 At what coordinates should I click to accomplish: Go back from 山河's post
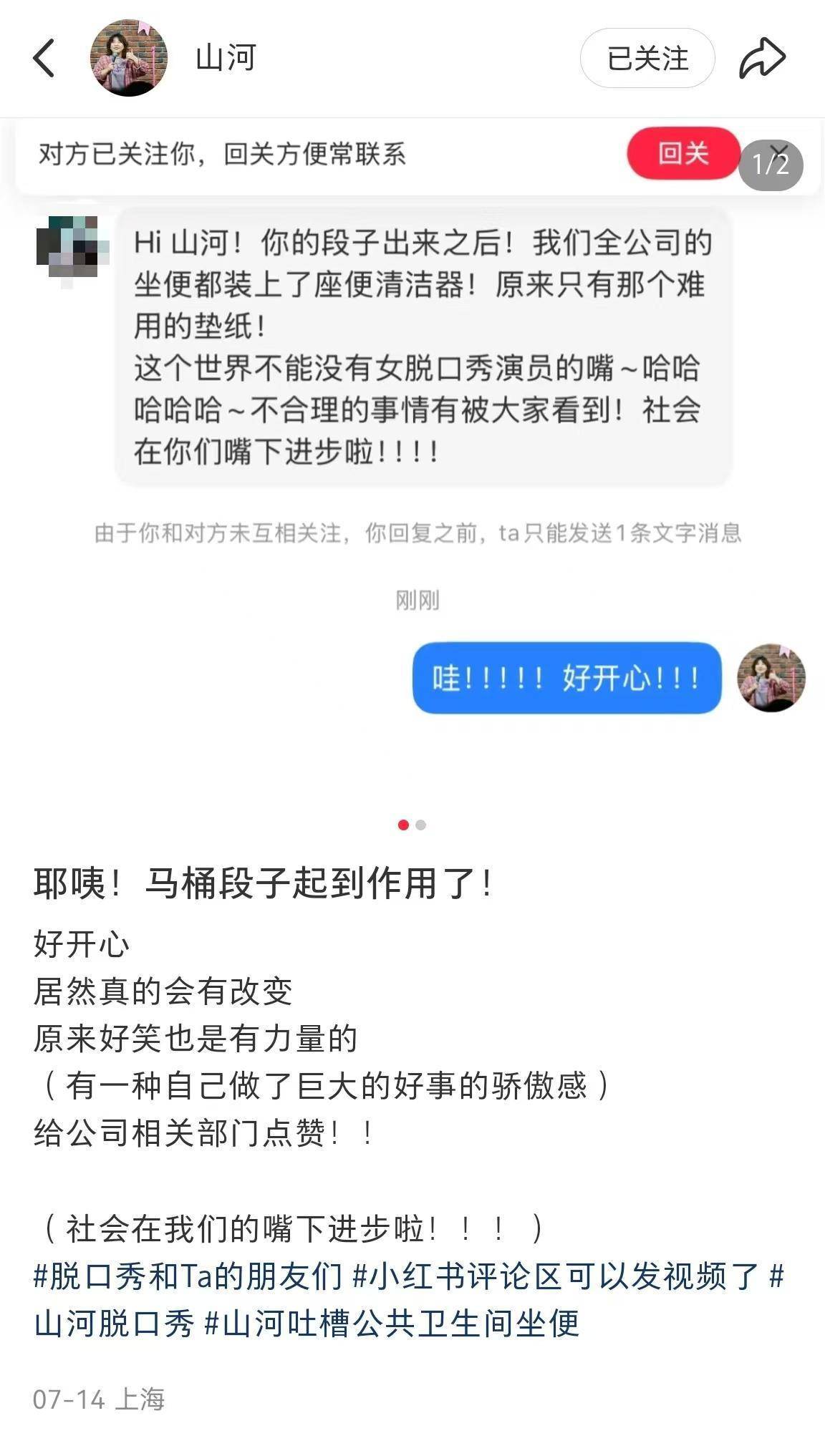click(44, 58)
